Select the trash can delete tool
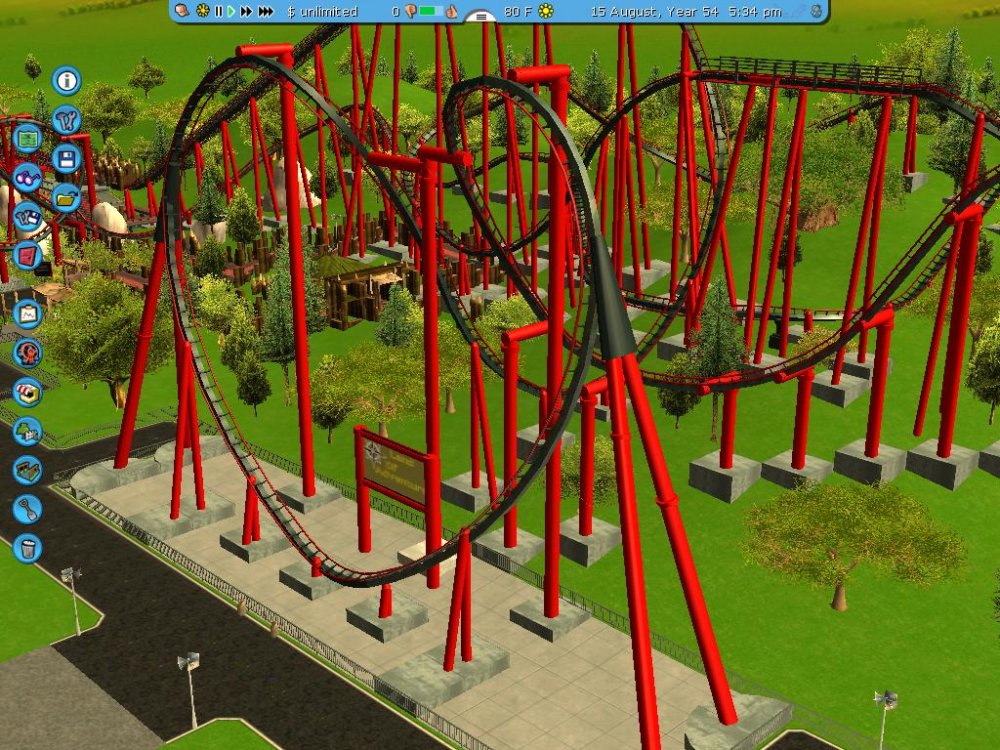The height and width of the screenshot is (750, 1000). (28, 548)
